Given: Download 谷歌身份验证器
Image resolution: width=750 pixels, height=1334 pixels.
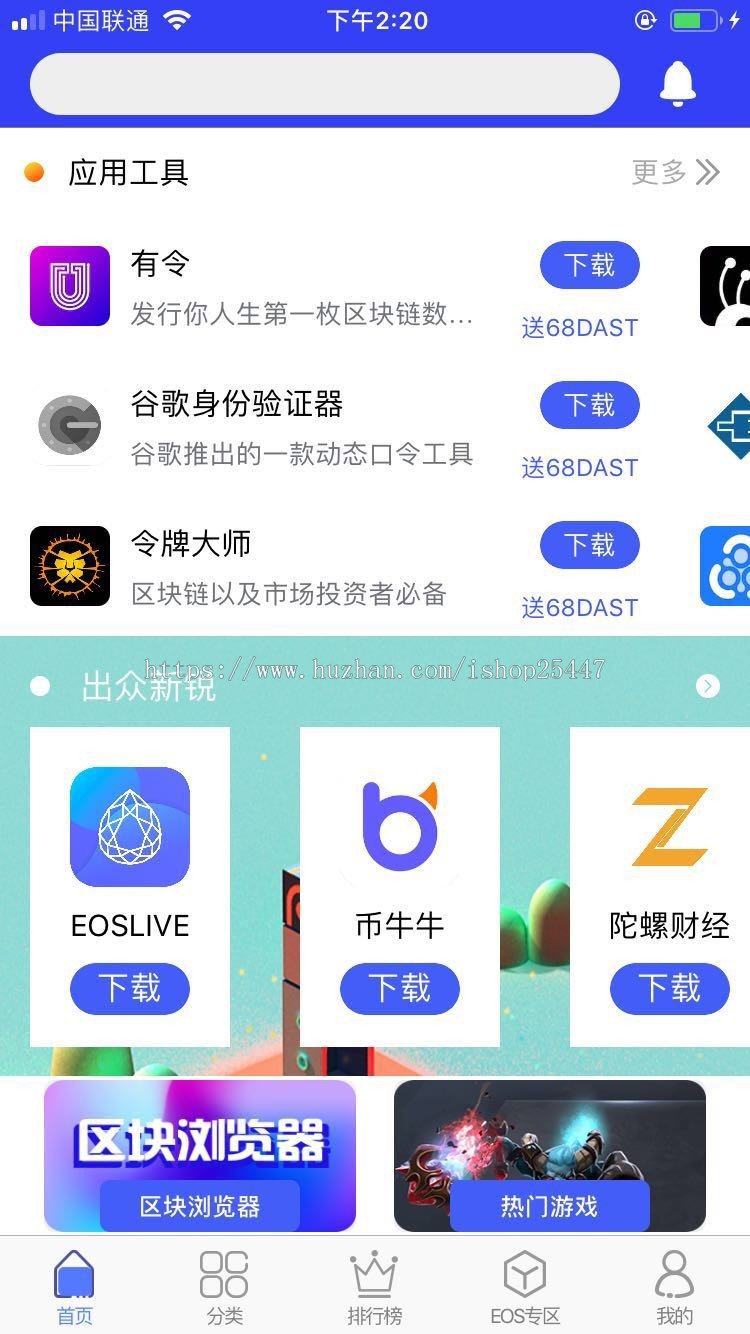Looking at the screenshot, I should point(589,405).
